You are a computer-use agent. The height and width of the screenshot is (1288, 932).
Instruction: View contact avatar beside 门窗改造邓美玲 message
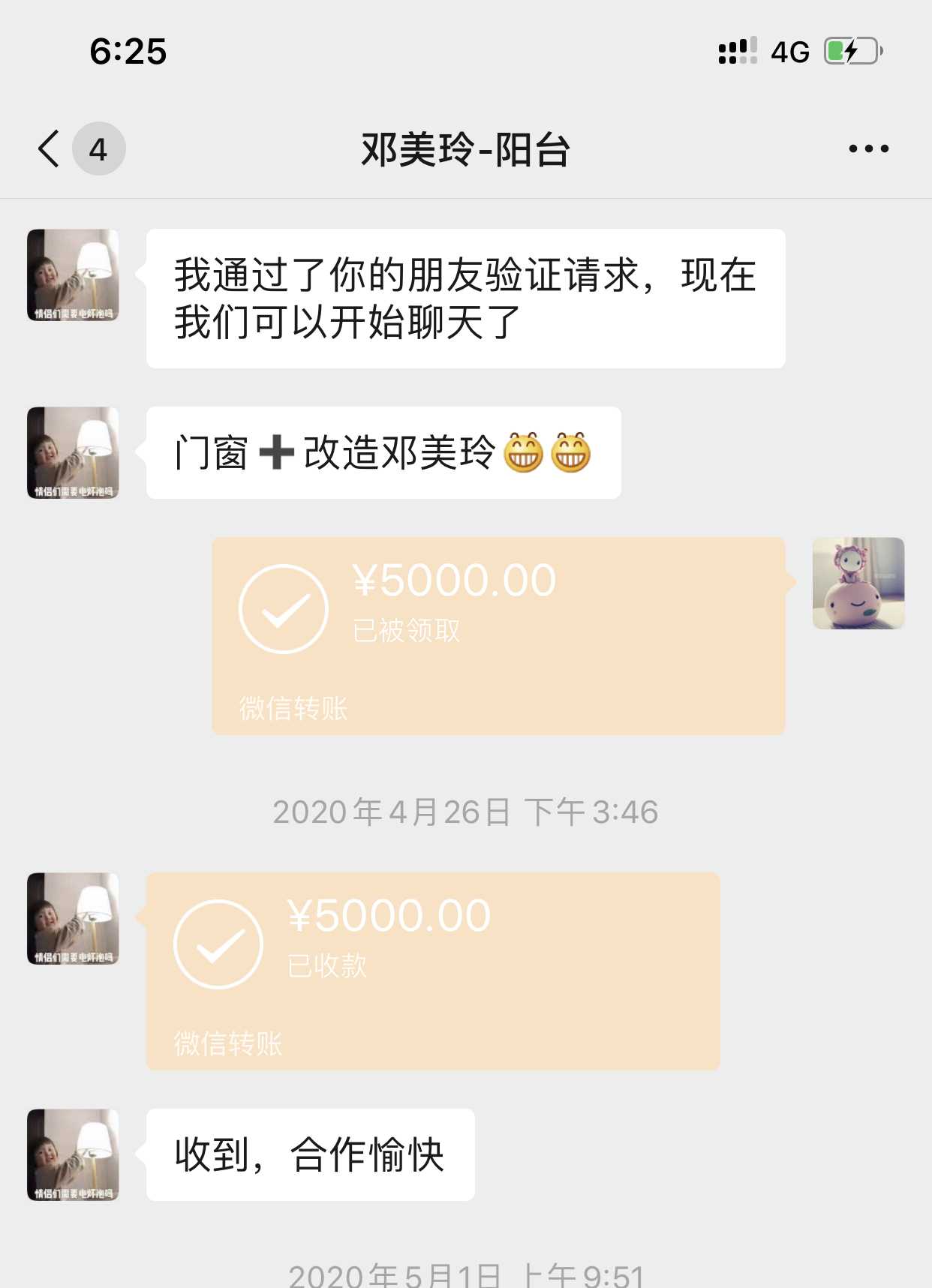[73, 452]
